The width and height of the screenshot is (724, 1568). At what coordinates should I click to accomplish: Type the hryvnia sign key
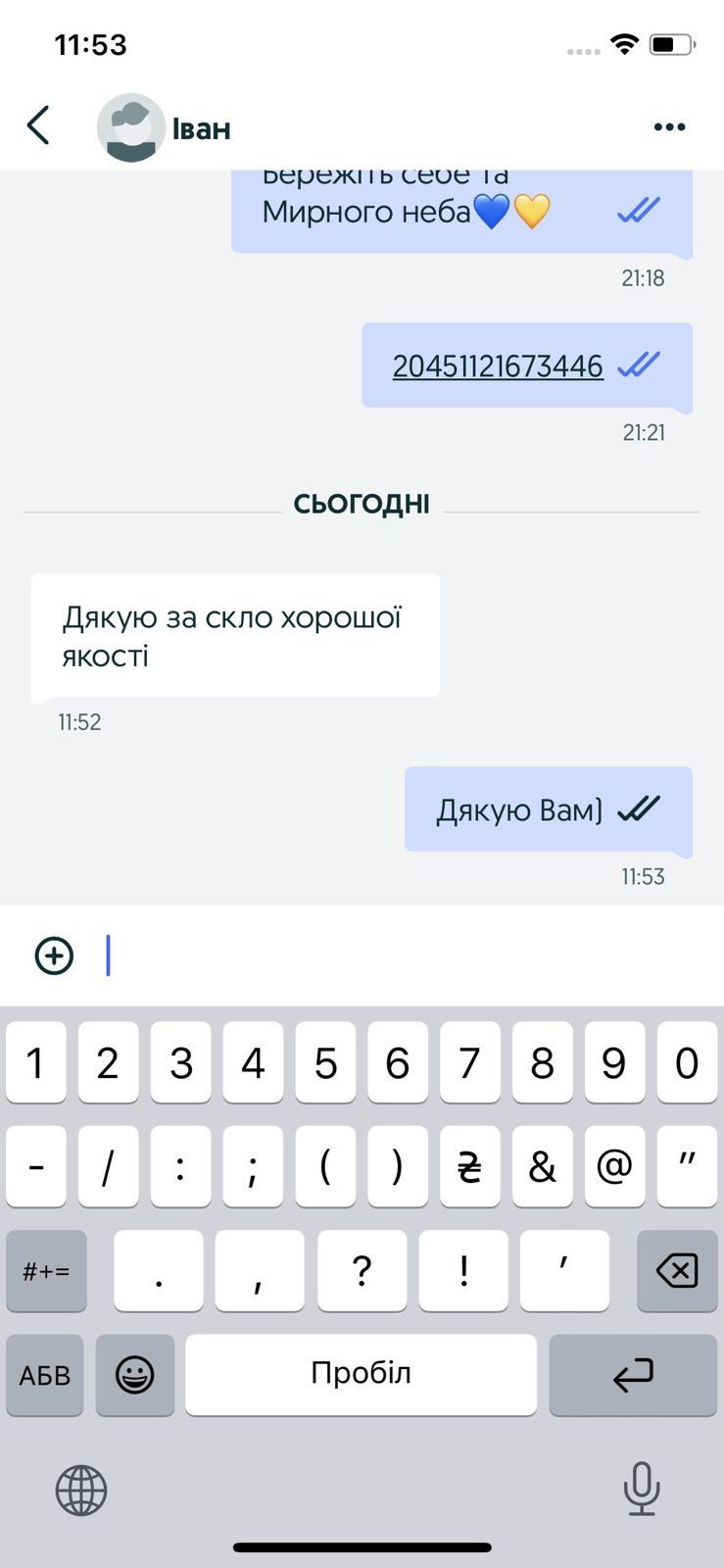click(x=469, y=1166)
